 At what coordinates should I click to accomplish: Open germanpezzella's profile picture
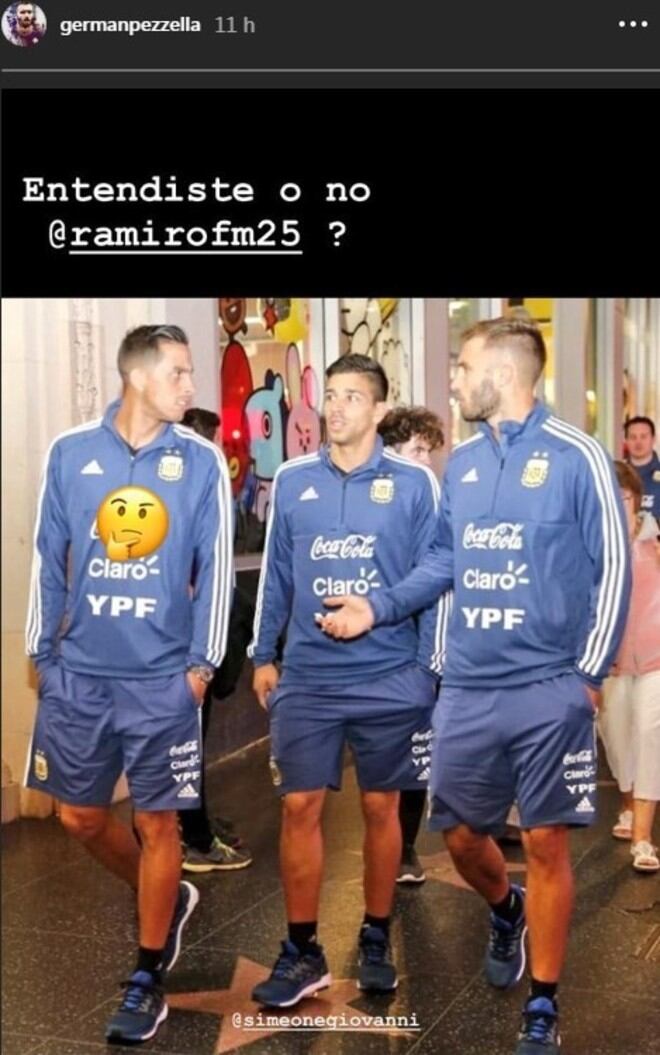click(x=23, y=24)
